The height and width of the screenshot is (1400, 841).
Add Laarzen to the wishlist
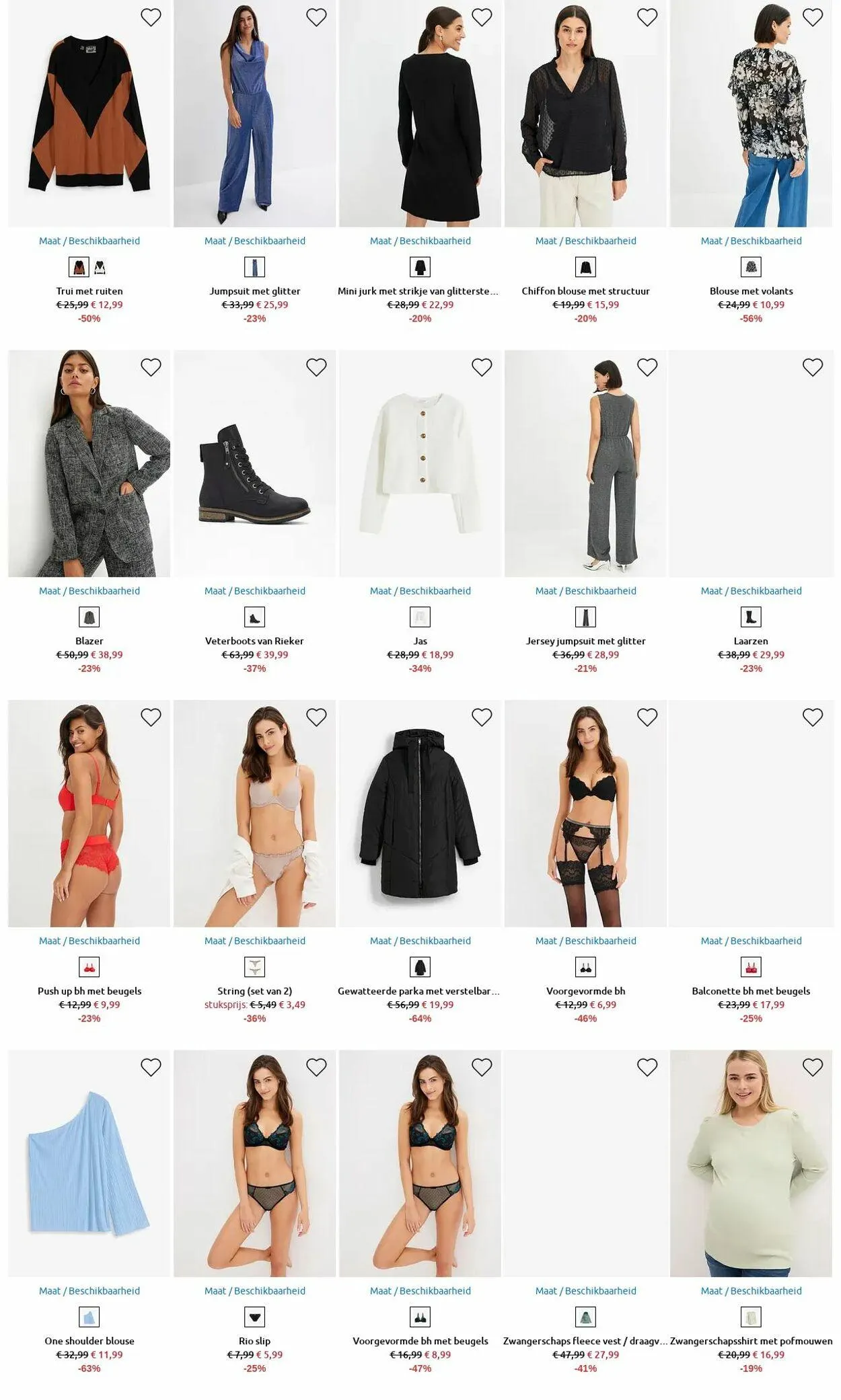813,367
